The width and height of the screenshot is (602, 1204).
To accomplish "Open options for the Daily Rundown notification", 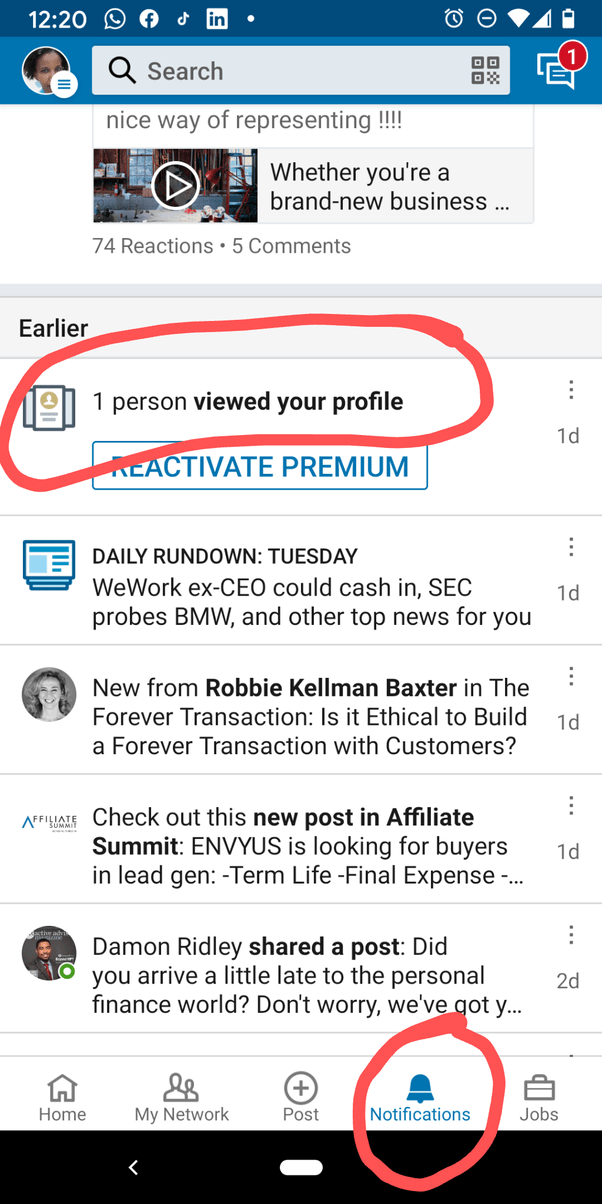I will pyautogui.click(x=571, y=547).
